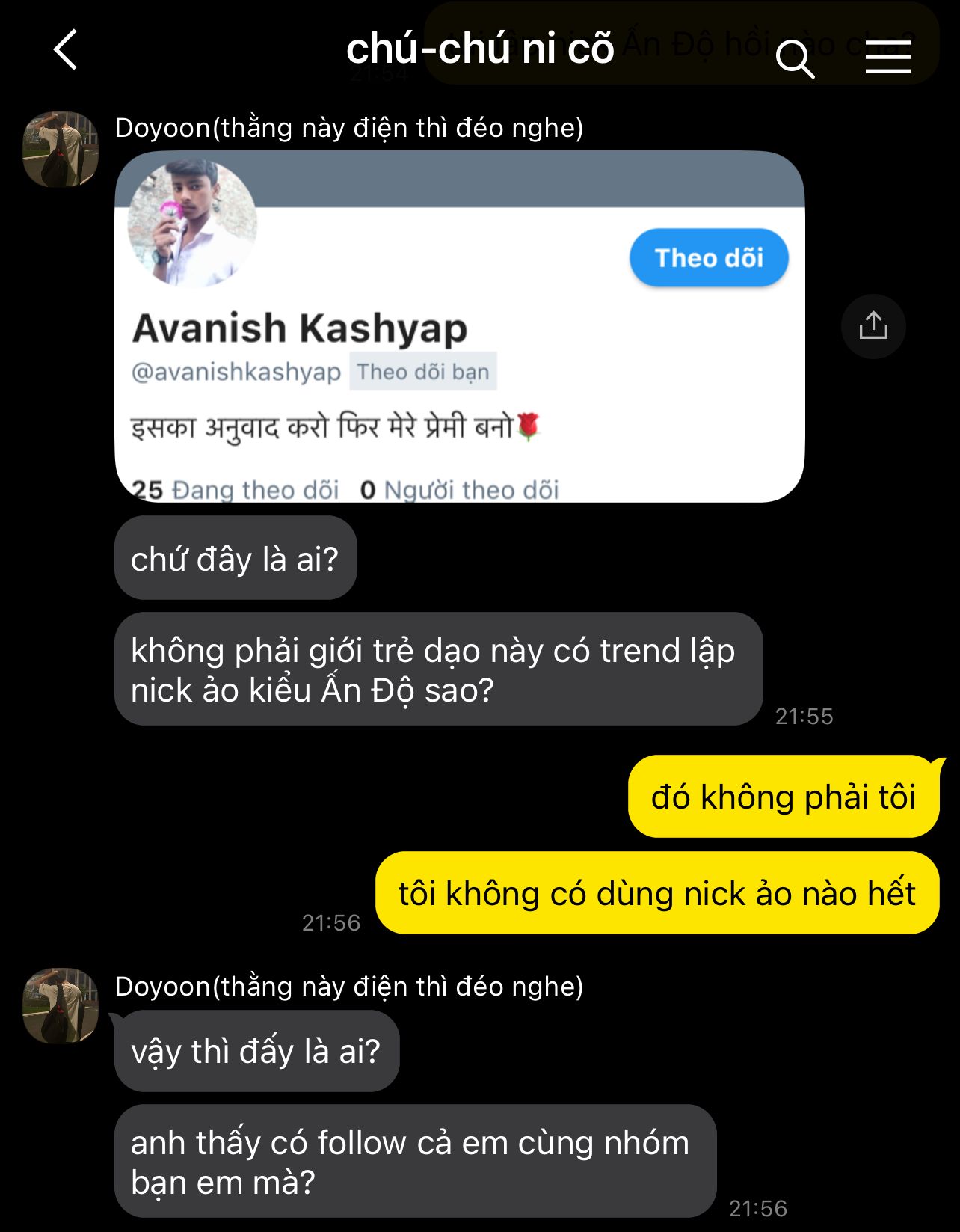Open the chat room side menu
The image size is (960, 1232).
coord(887,57)
